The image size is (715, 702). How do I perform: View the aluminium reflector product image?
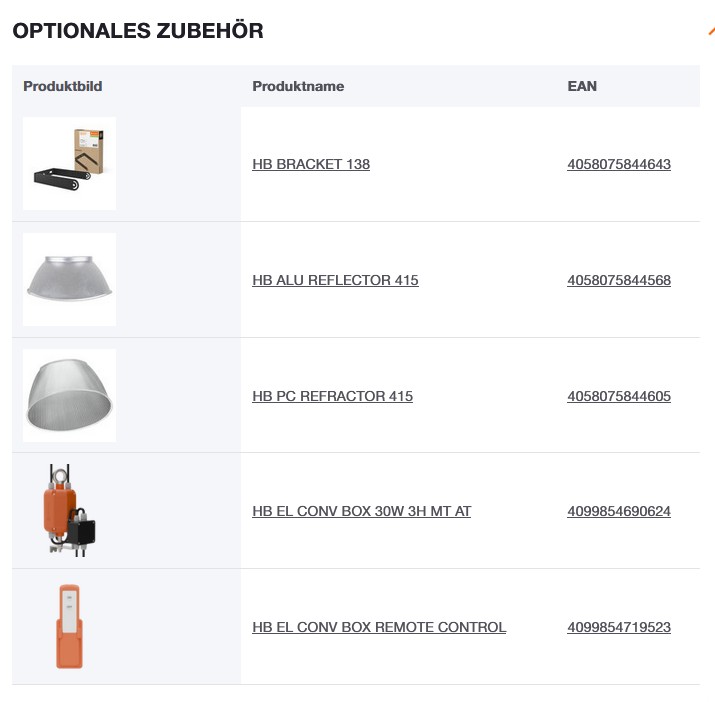tap(69, 279)
